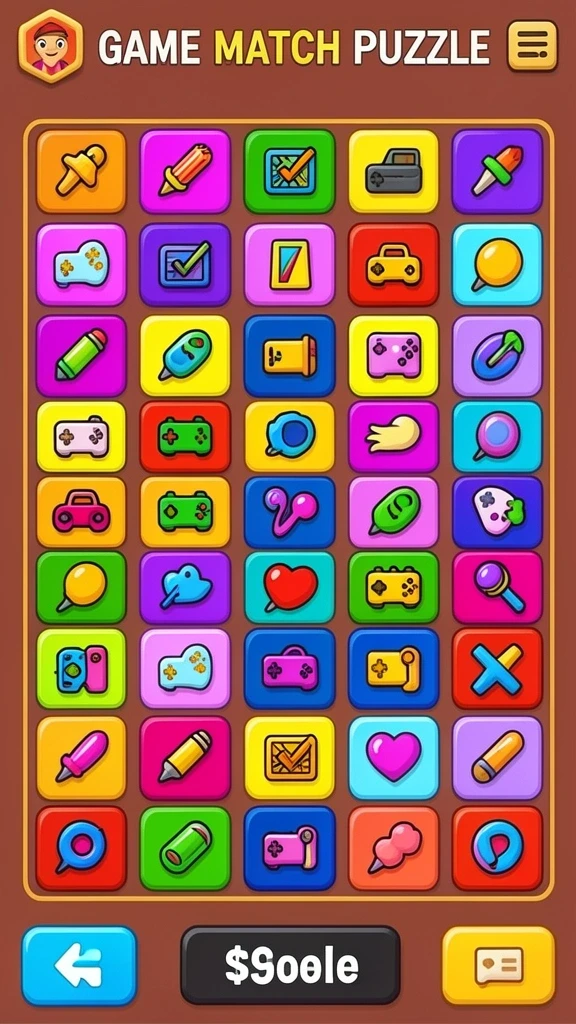
Task: Select the red heart tile on teal
Action: 290,587
